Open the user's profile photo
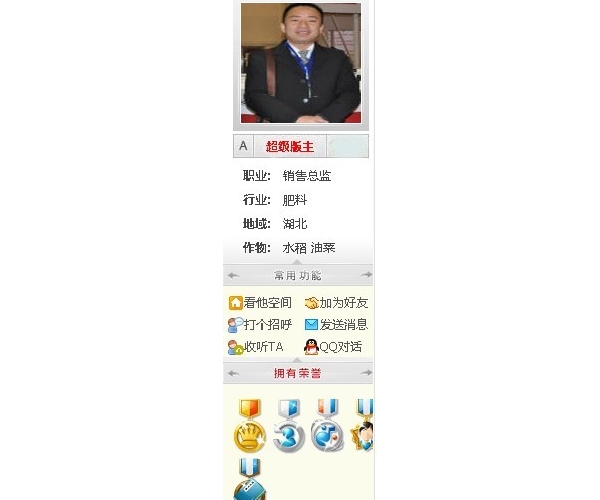Screen dimensions: 600x500 (301, 63)
